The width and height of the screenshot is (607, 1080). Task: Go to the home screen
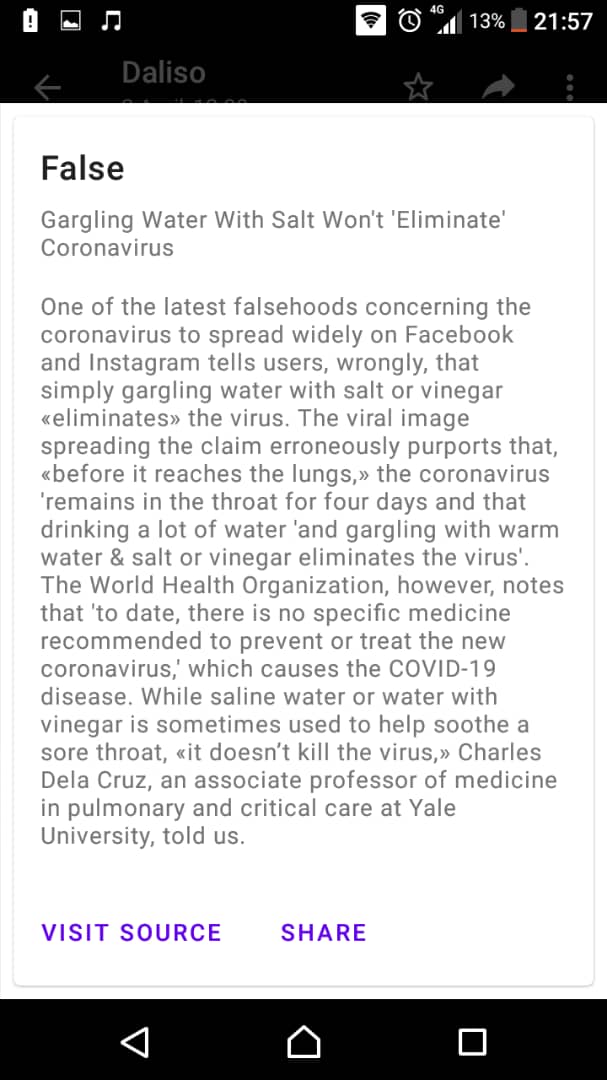(304, 1041)
